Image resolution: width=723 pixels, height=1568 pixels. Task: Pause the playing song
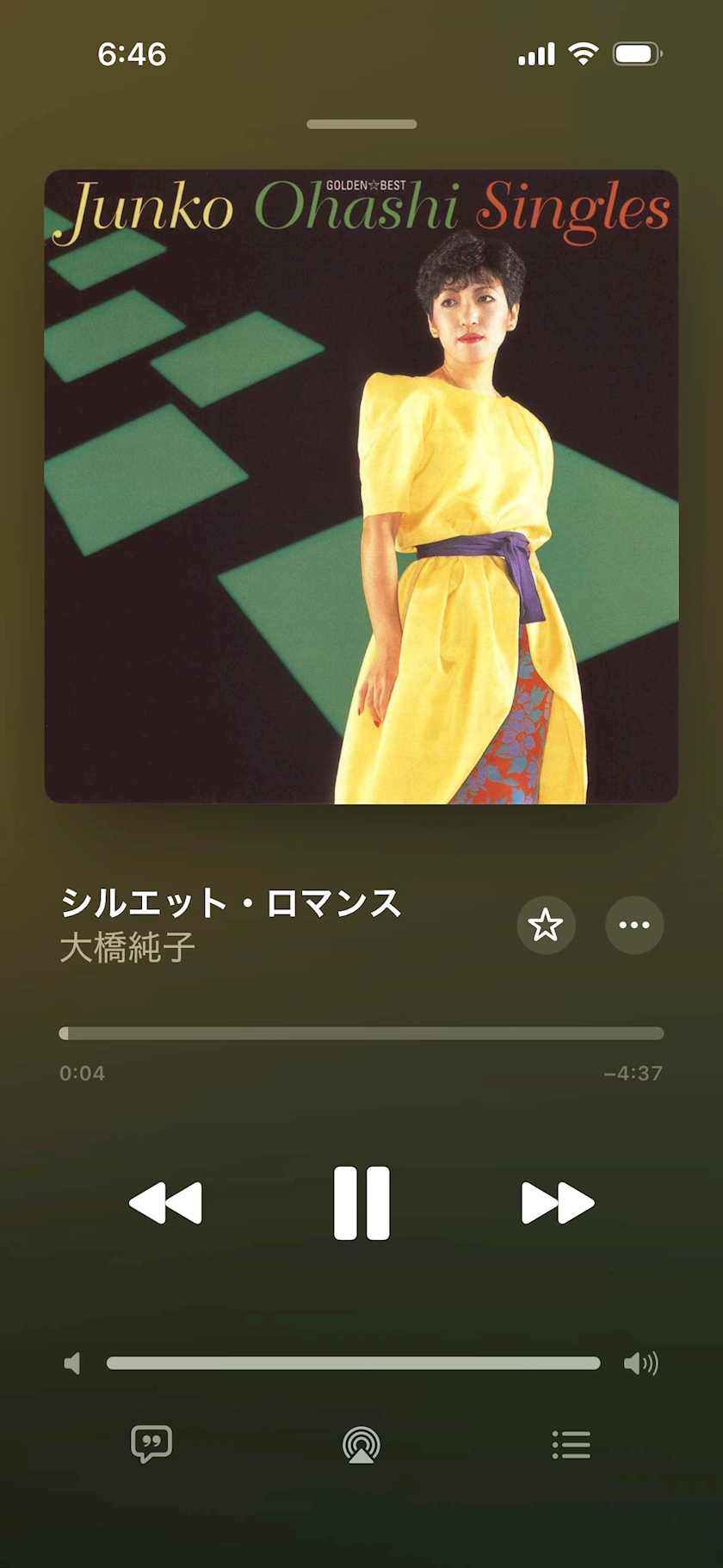click(x=361, y=1203)
